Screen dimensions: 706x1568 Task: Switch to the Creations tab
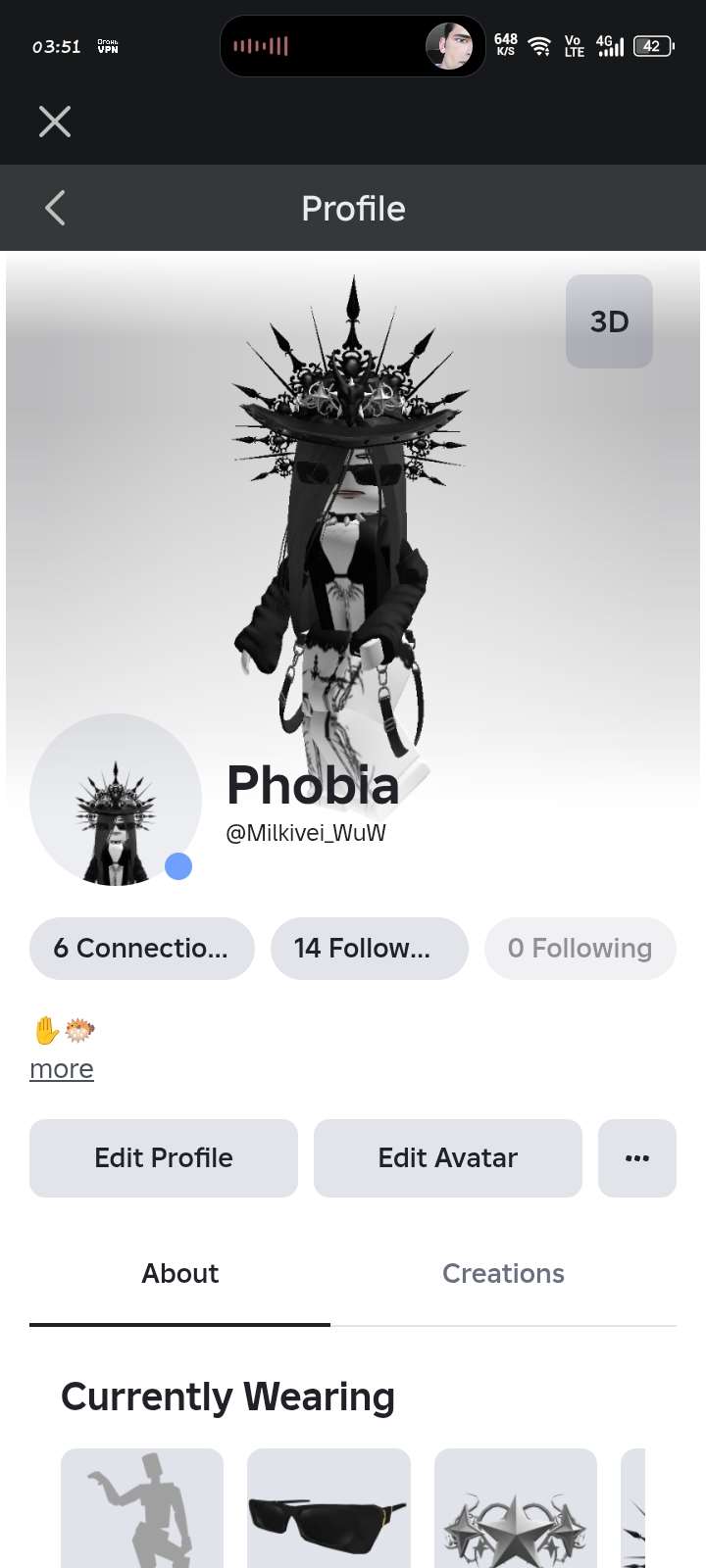coord(503,1273)
